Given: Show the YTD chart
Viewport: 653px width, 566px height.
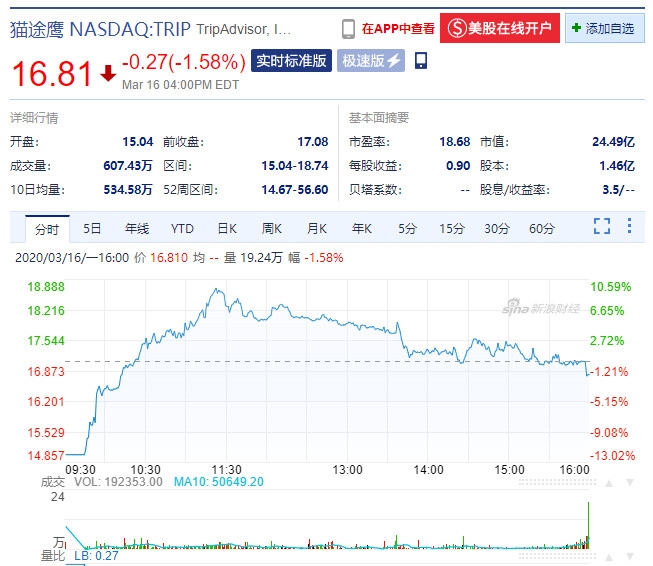Looking at the screenshot, I should click(x=182, y=229).
